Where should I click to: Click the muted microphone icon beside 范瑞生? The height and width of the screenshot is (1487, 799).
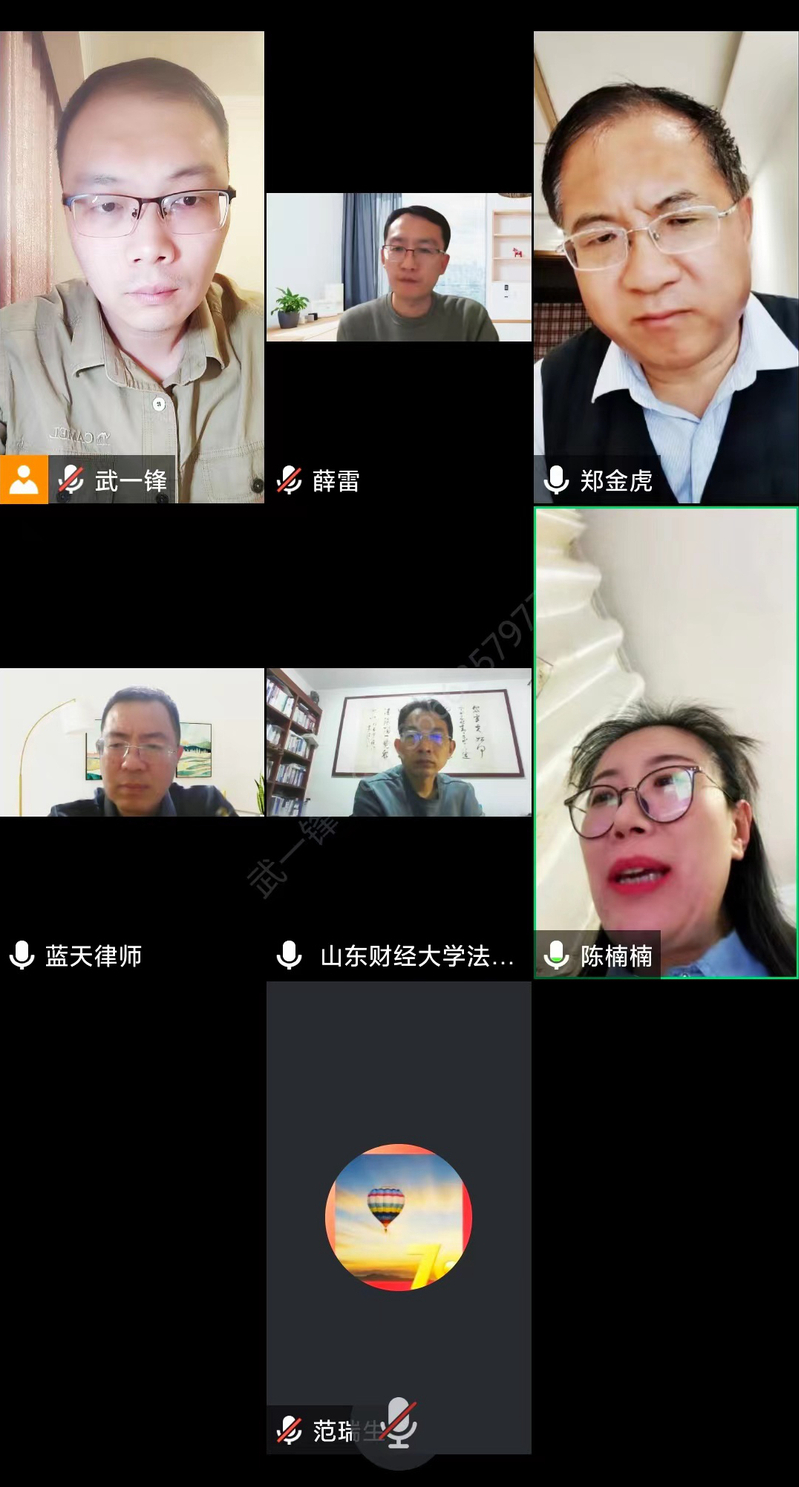[287, 1431]
